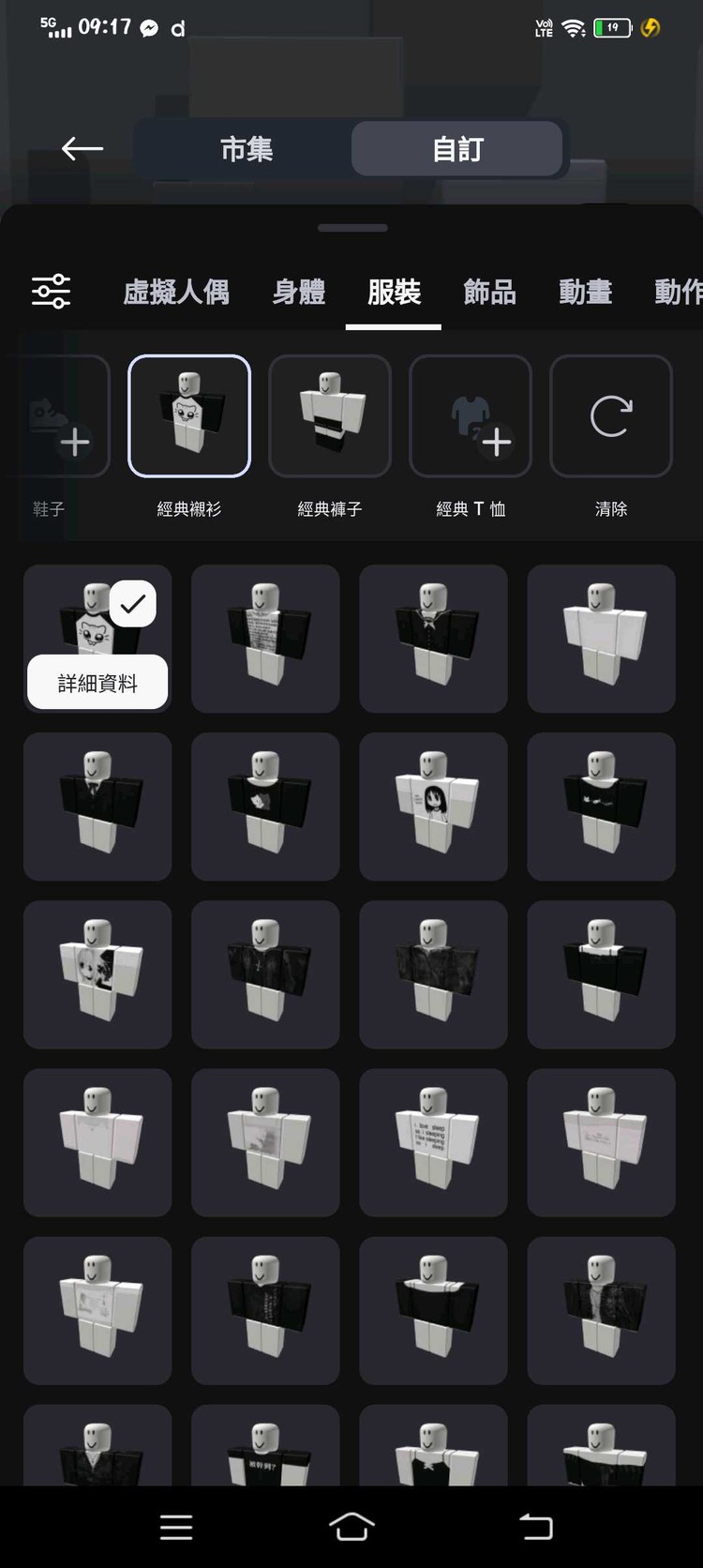Select the plain white shirt thumbnail
The height and width of the screenshot is (1568, 703).
click(601, 639)
